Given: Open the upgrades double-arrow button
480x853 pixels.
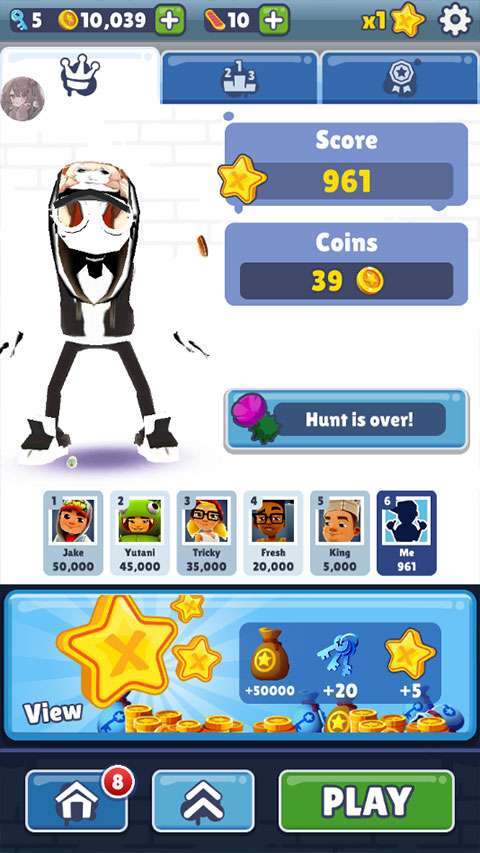Looking at the screenshot, I should click(203, 801).
